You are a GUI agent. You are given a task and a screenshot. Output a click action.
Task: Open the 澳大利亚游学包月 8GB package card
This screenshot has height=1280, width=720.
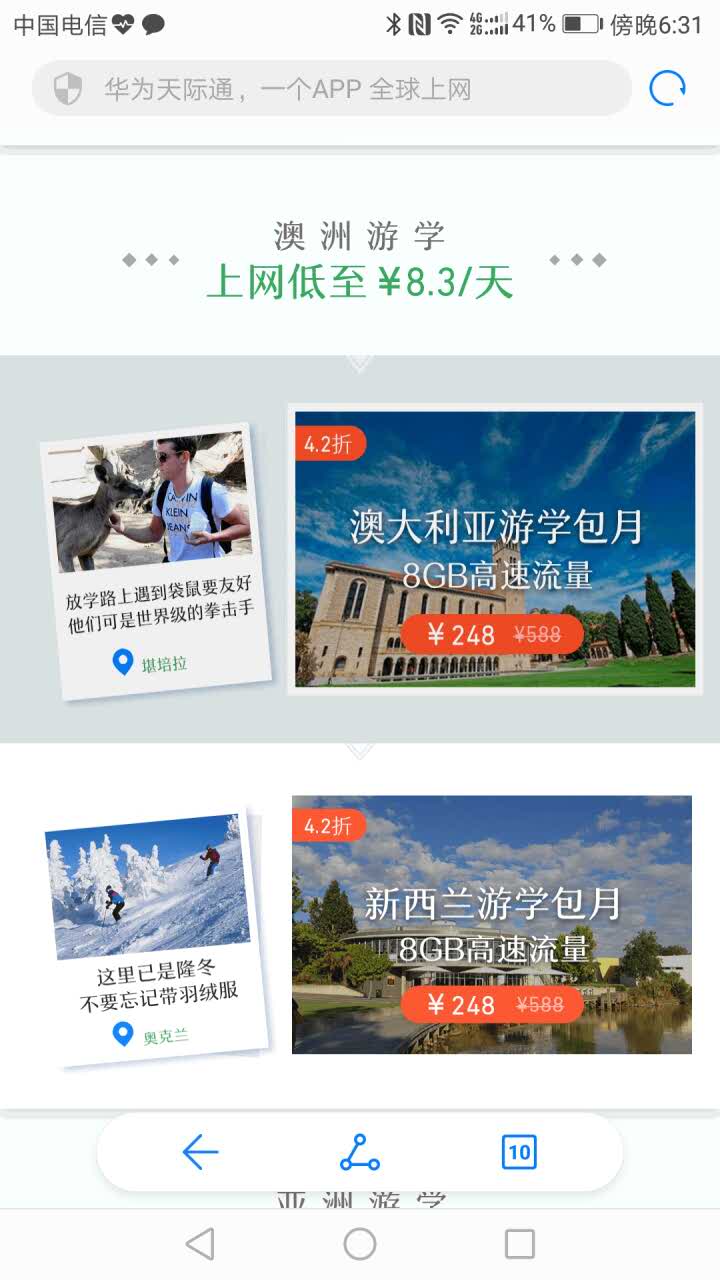click(494, 548)
